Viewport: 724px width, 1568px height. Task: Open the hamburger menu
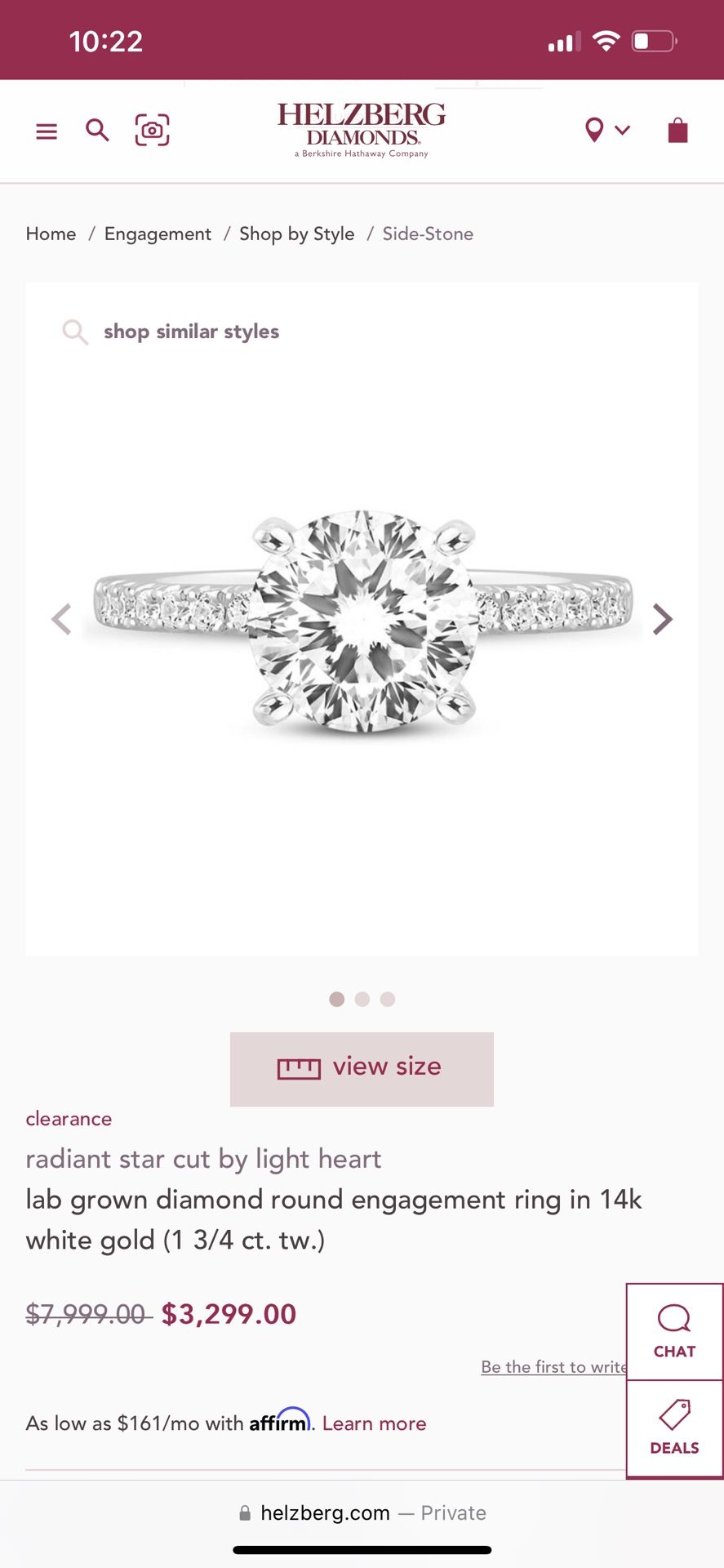pos(47,131)
